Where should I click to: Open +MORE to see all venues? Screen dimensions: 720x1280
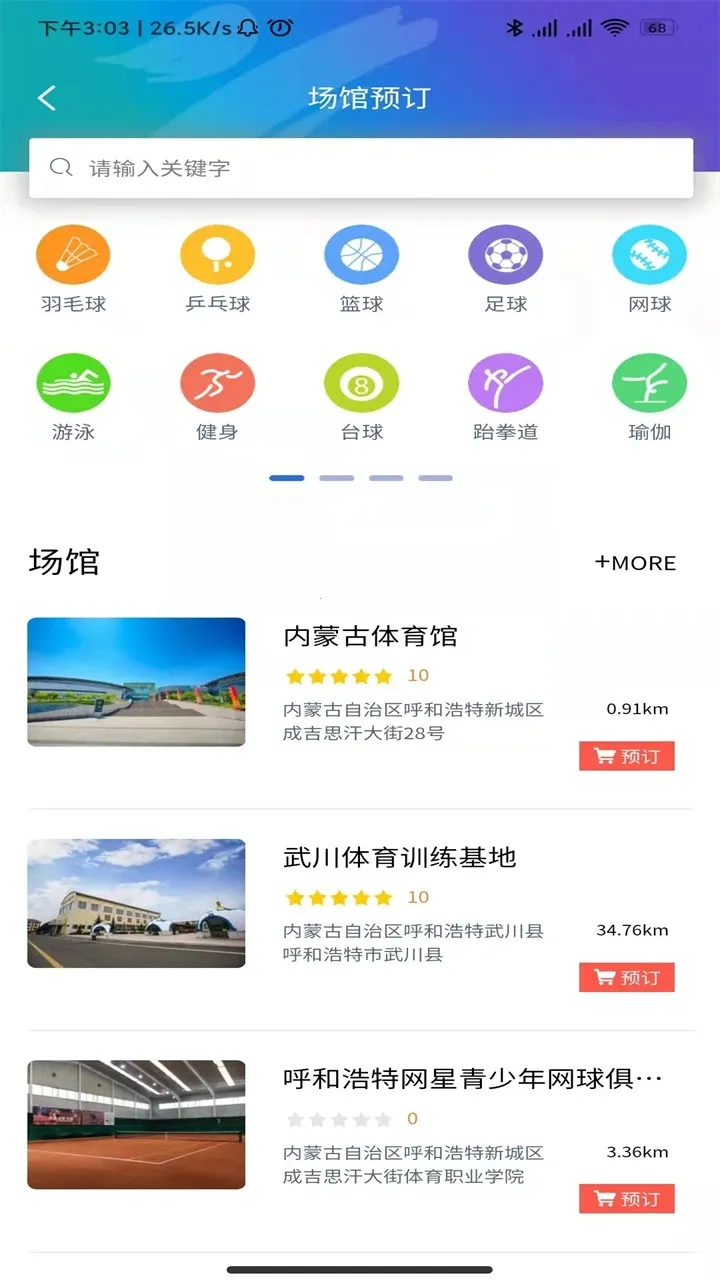click(x=635, y=562)
